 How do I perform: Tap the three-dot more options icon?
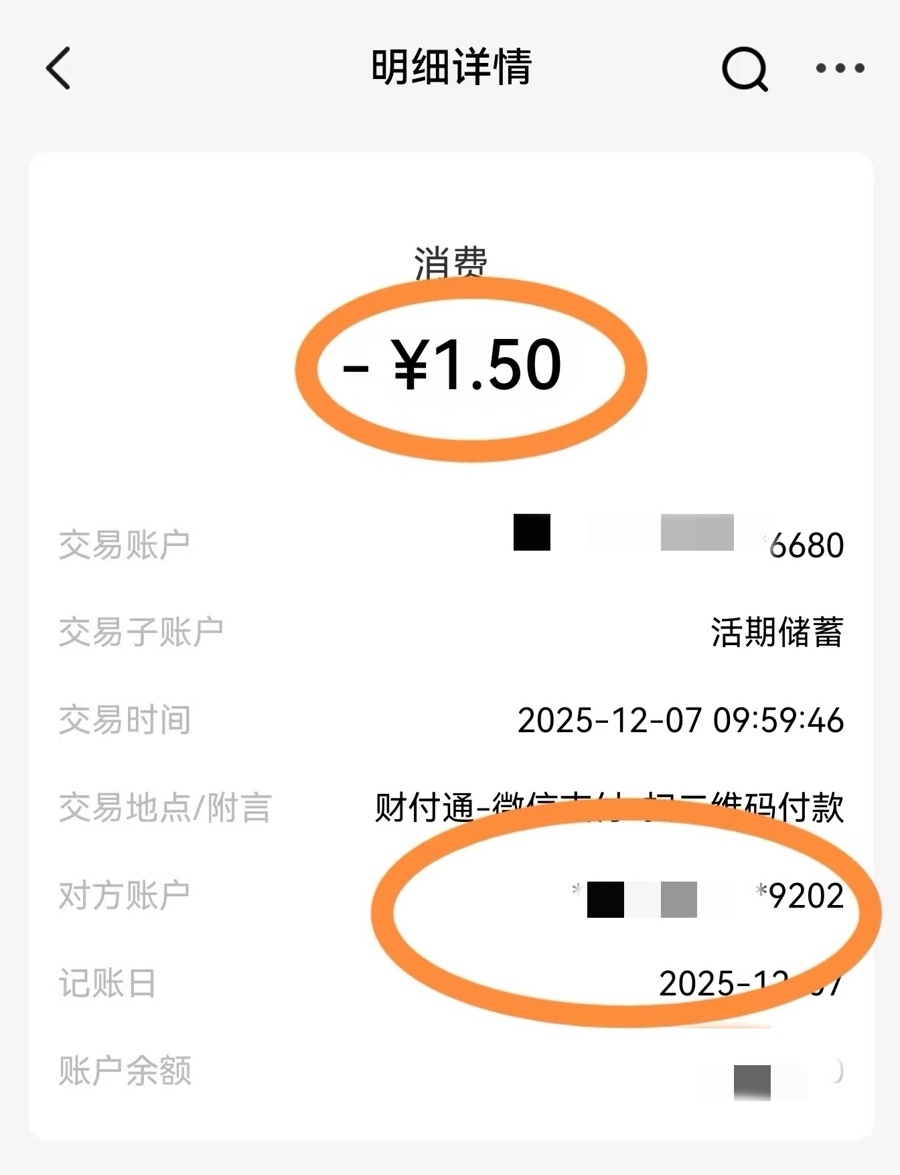coord(838,68)
